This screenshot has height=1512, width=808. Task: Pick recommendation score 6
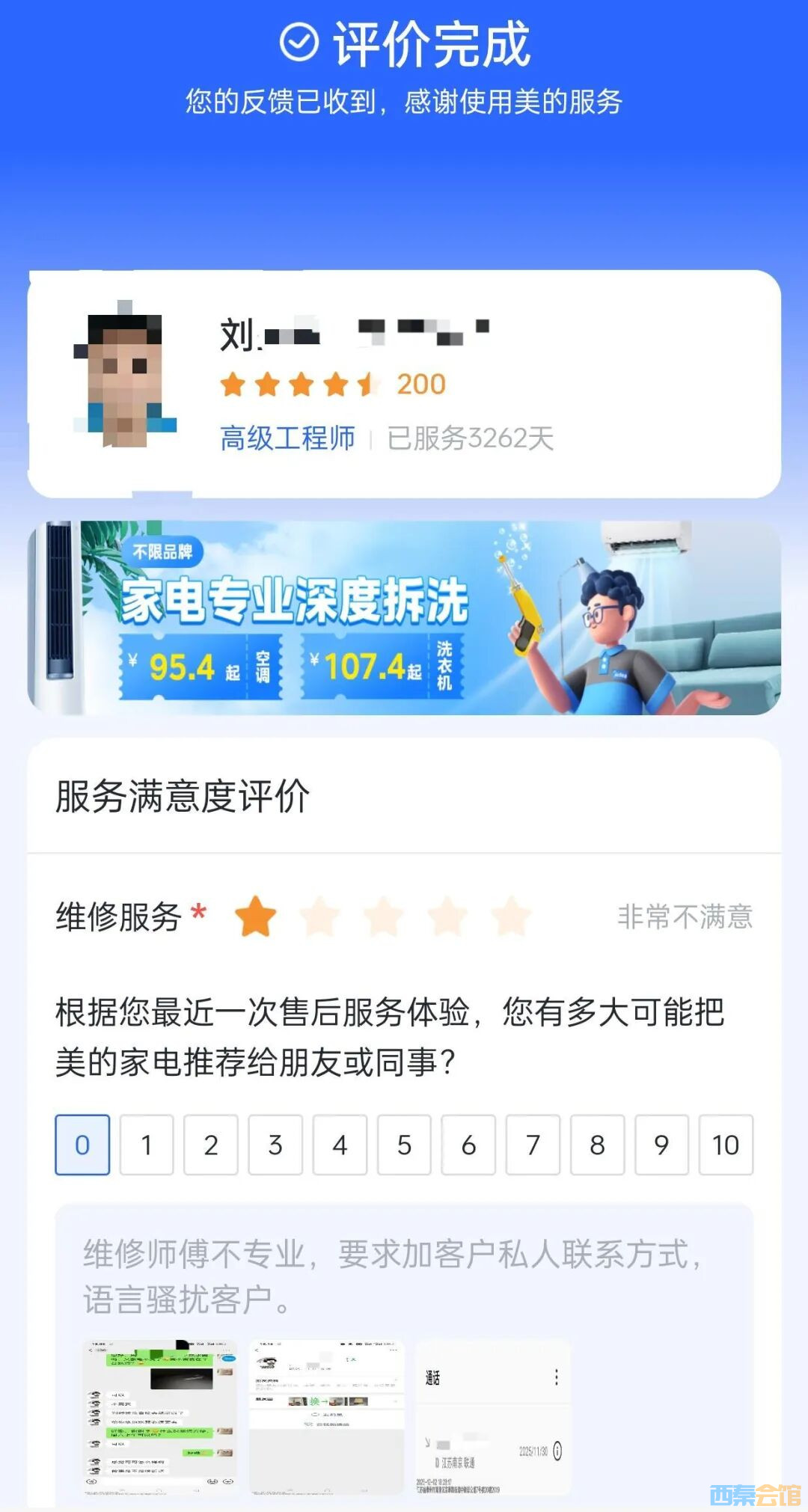(x=468, y=1145)
